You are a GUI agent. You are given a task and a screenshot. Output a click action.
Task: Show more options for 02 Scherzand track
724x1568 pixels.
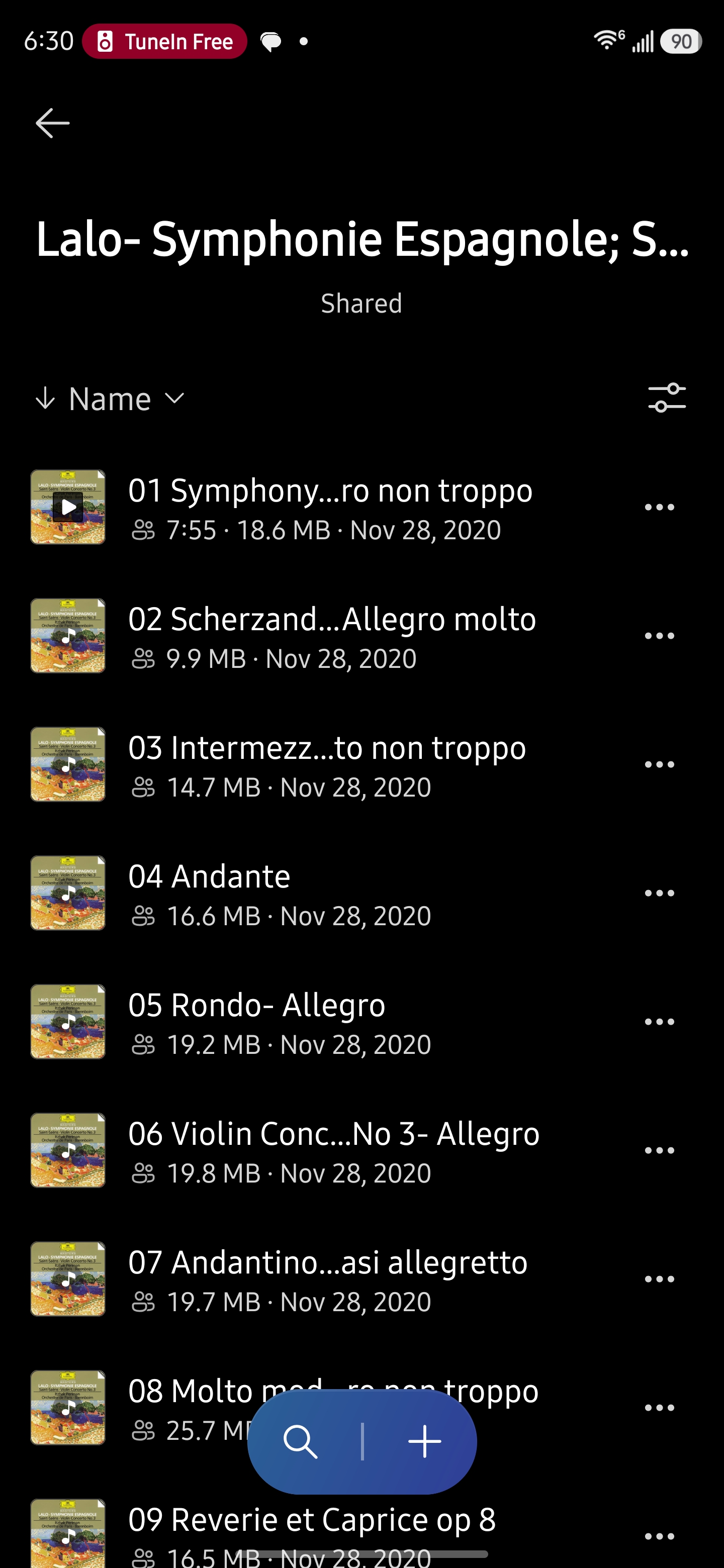(x=659, y=635)
